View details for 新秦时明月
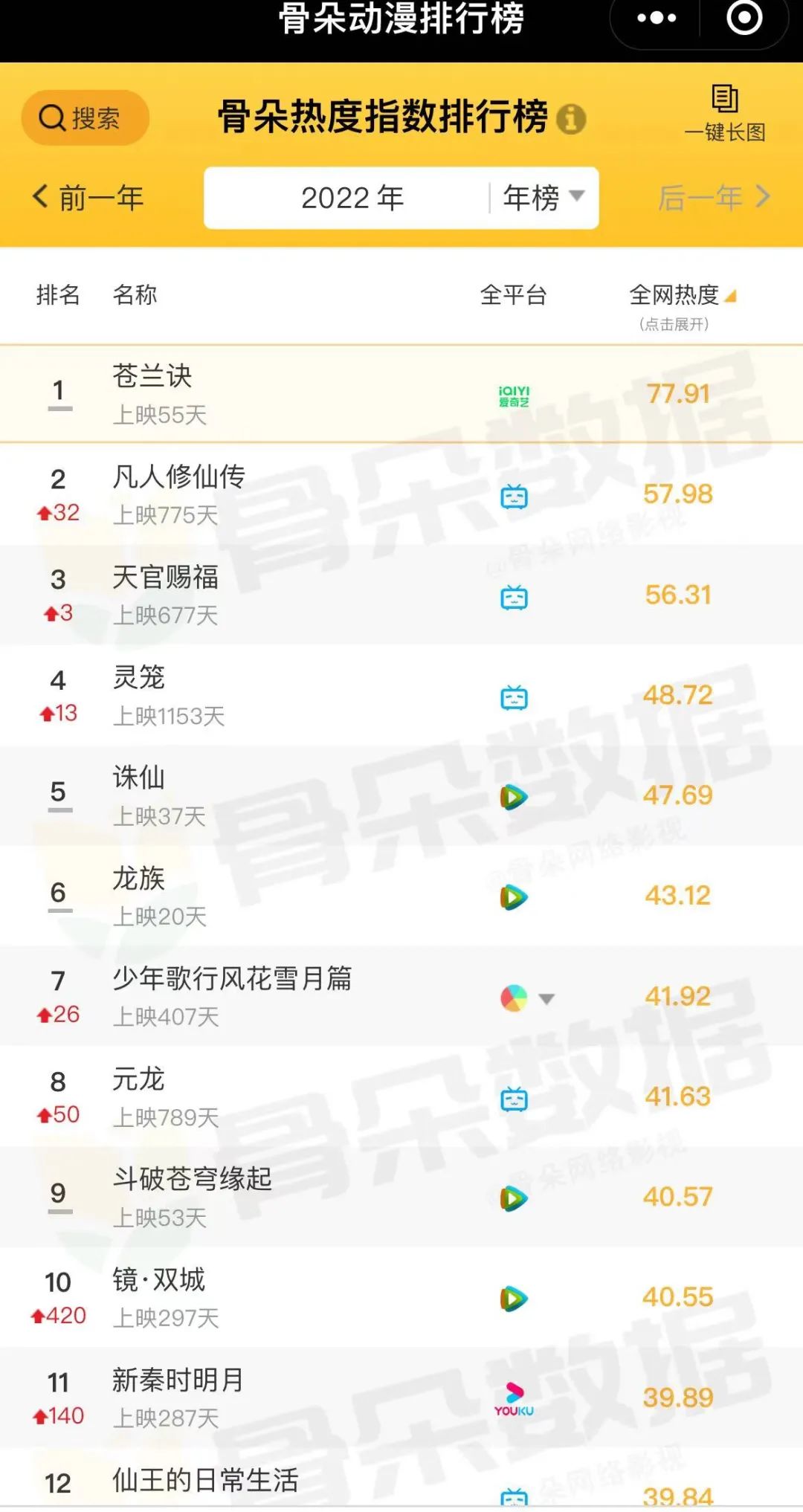 pos(401,1398)
